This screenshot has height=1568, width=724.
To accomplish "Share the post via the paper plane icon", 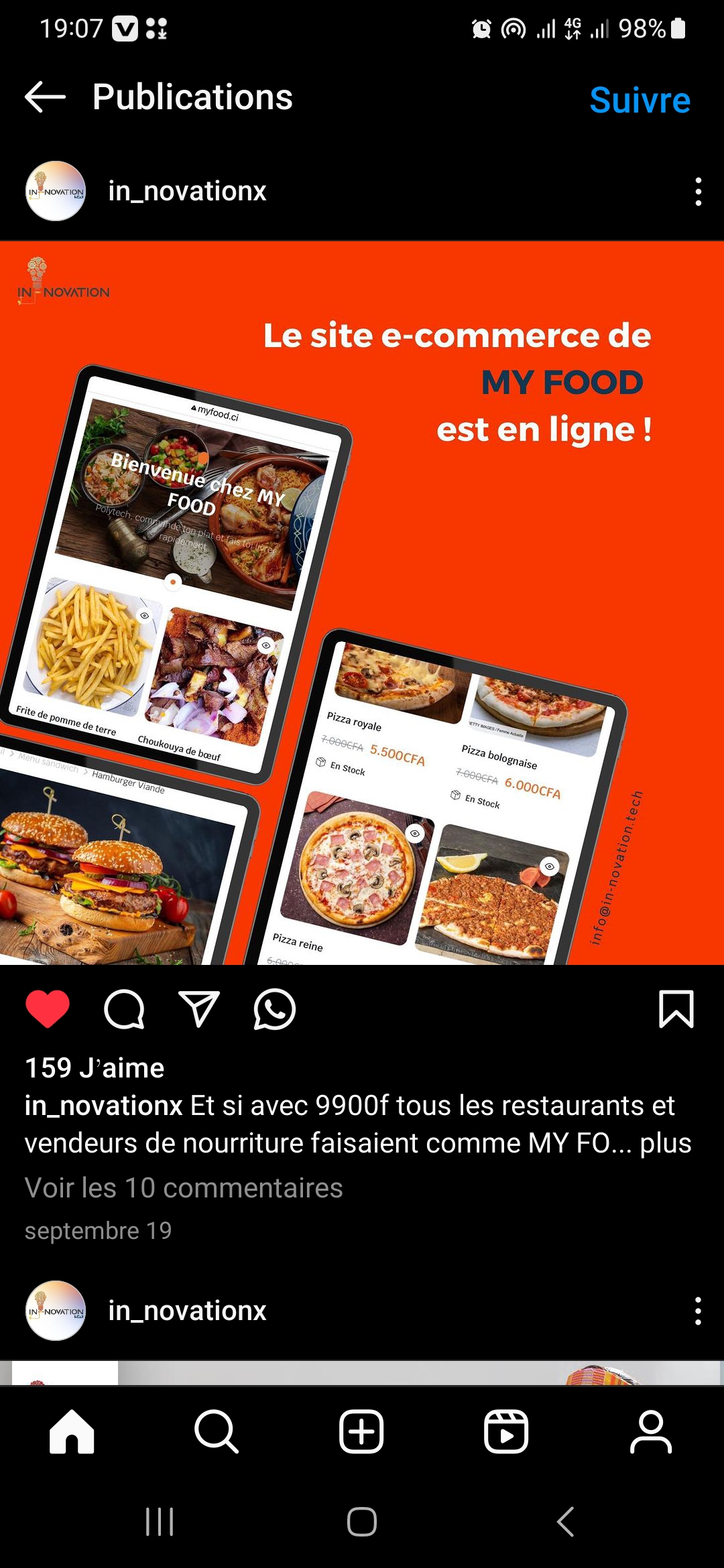I will tap(199, 1009).
